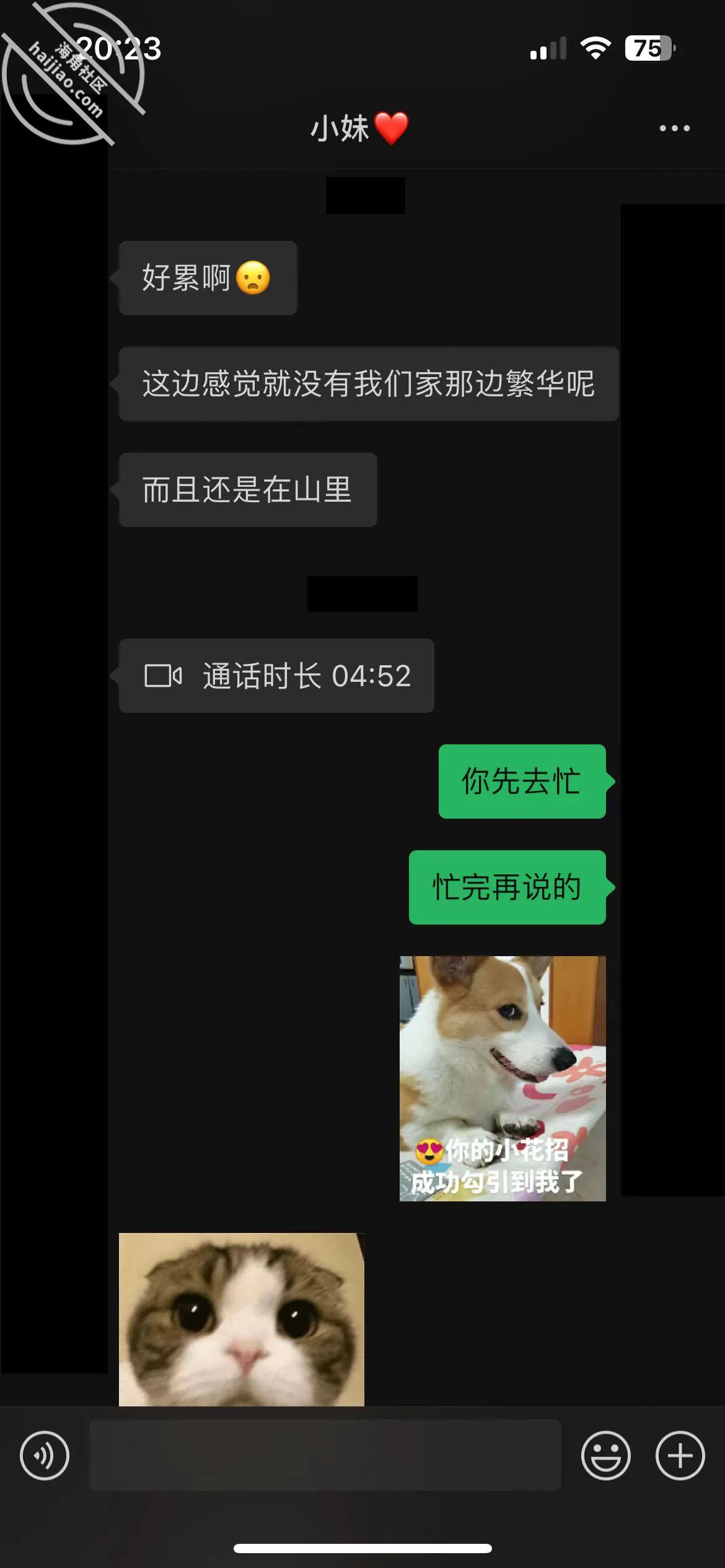Image resolution: width=725 pixels, height=1568 pixels.
Task: Tap the message text field
Action: click(325, 1455)
